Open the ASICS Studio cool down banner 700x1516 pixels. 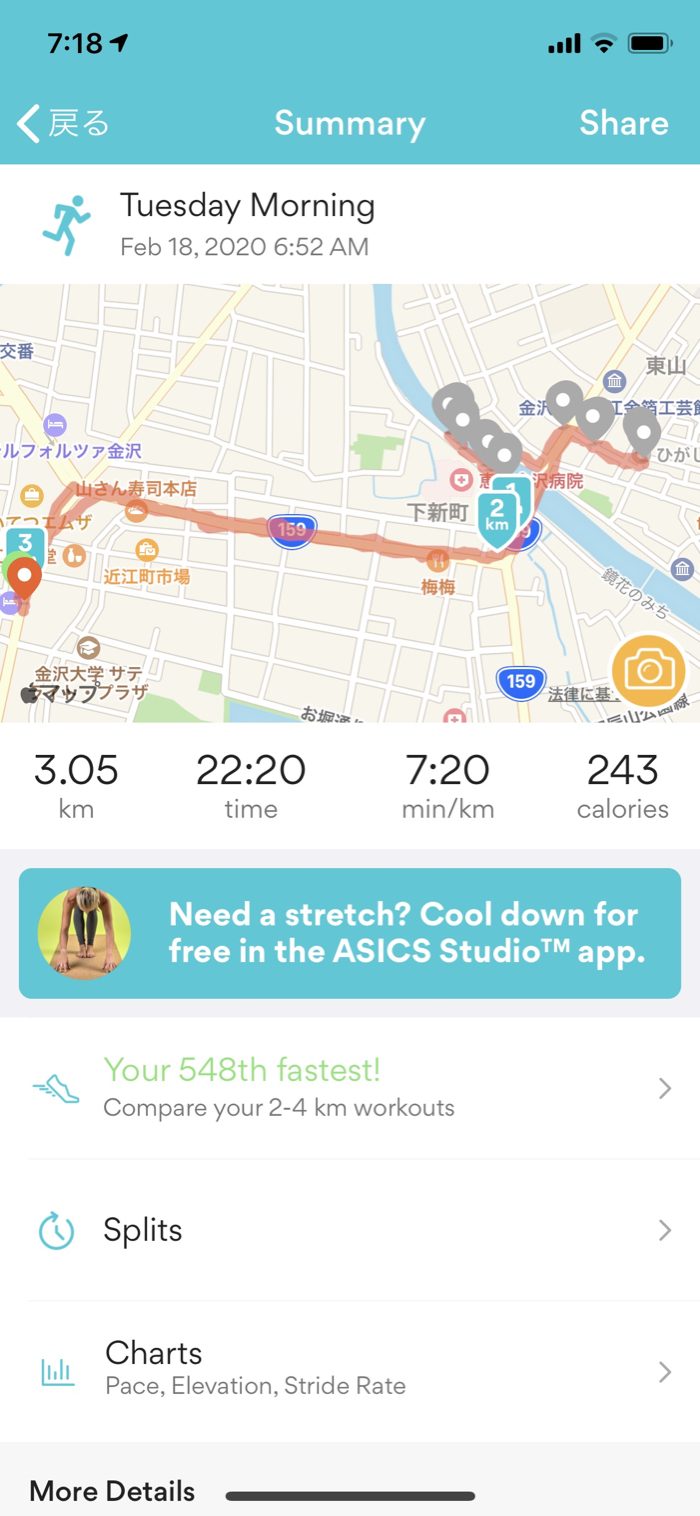[x=350, y=933]
